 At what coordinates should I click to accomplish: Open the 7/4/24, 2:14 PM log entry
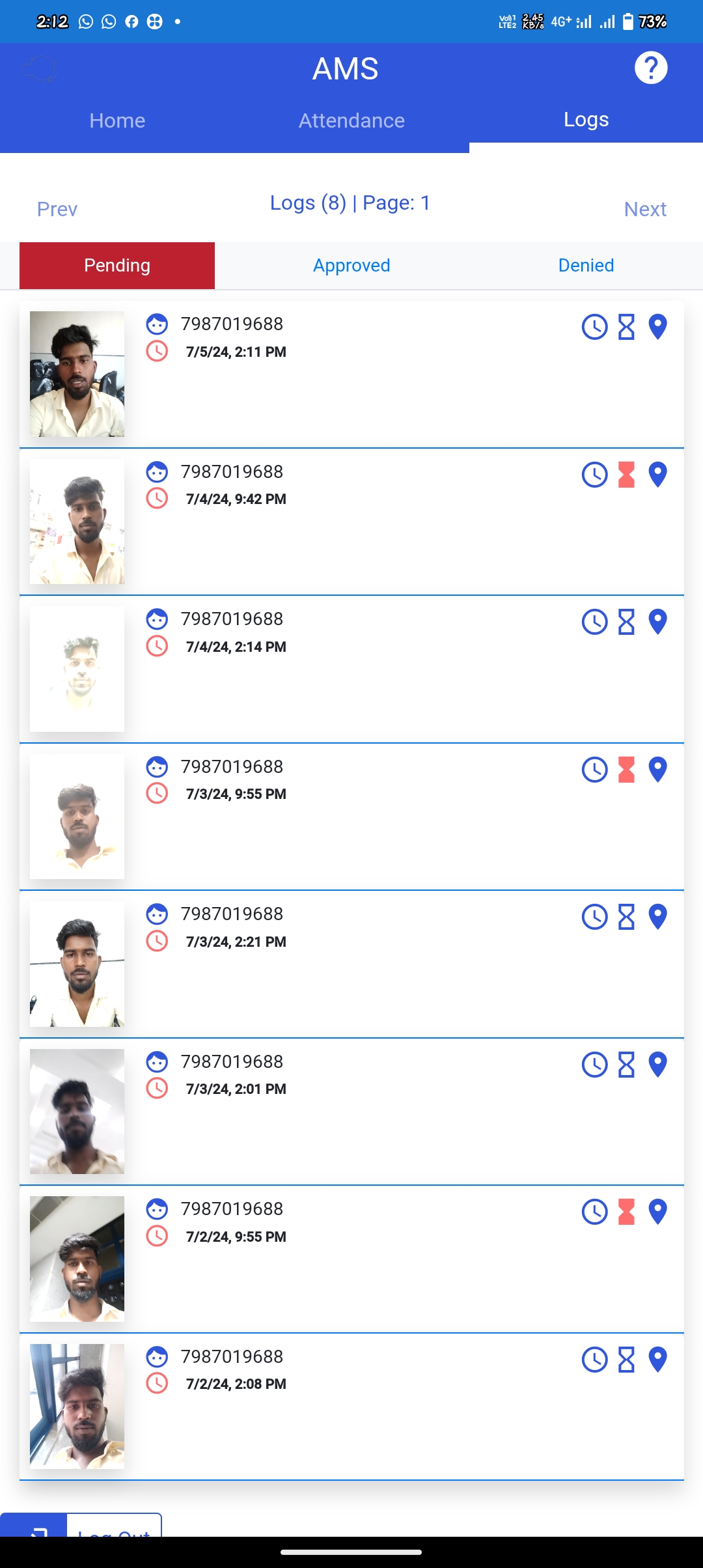point(351,669)
